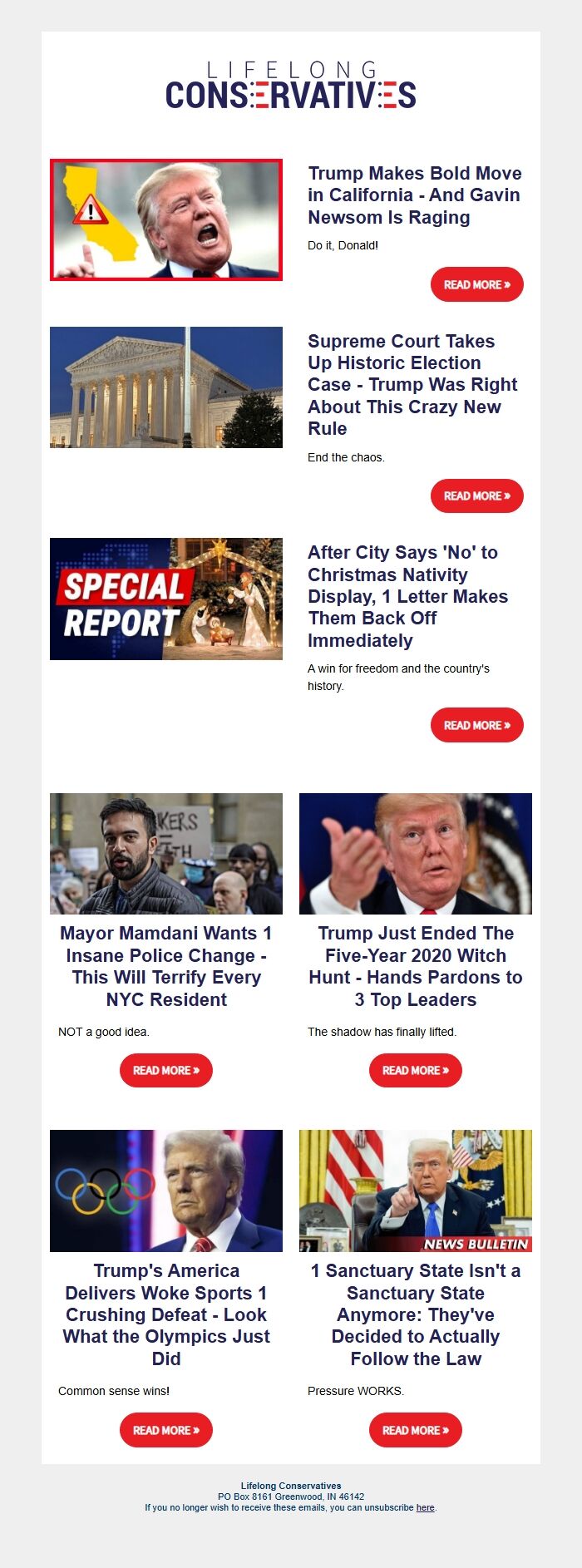Tap Read More for California Newsom story

pos(476,284)
